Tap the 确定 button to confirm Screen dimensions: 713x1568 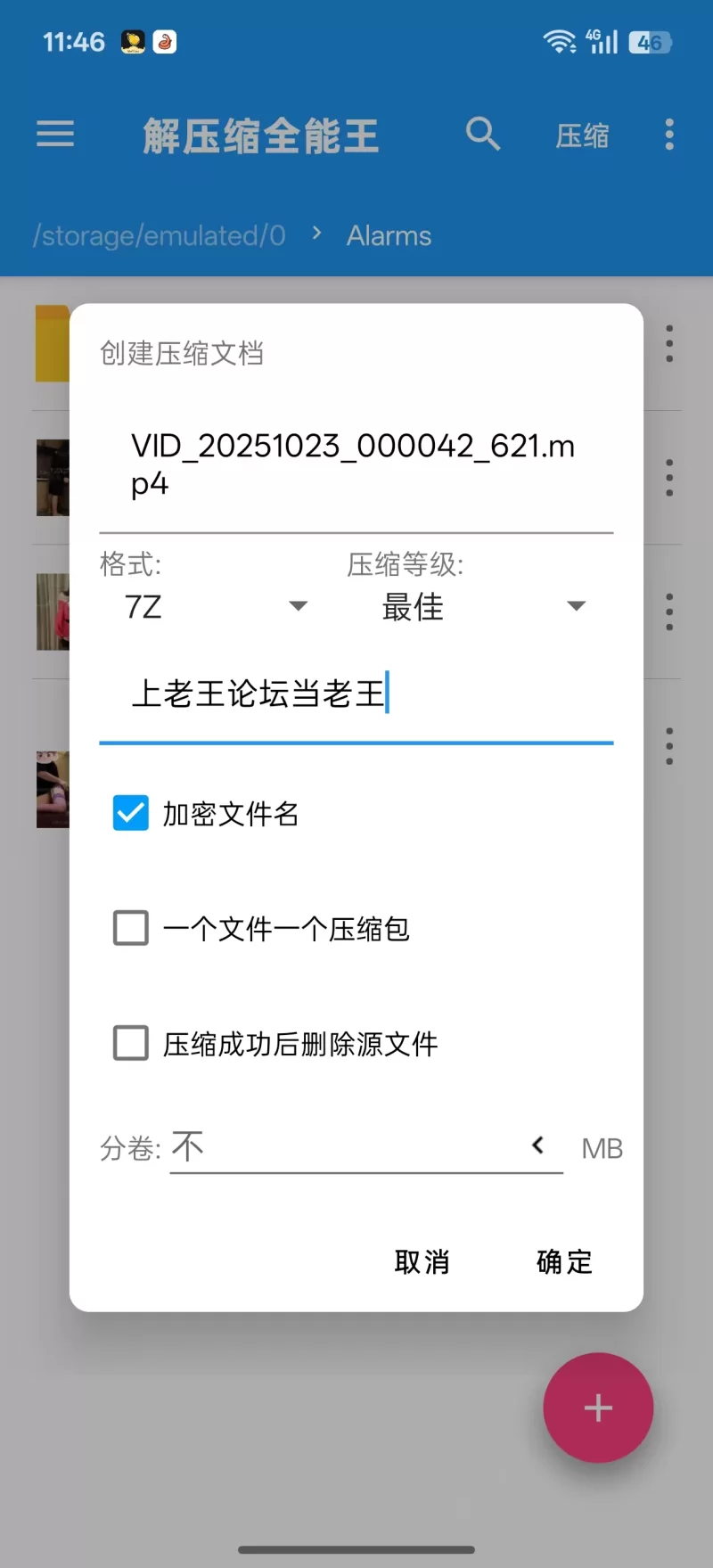[x=563, y=1261]
